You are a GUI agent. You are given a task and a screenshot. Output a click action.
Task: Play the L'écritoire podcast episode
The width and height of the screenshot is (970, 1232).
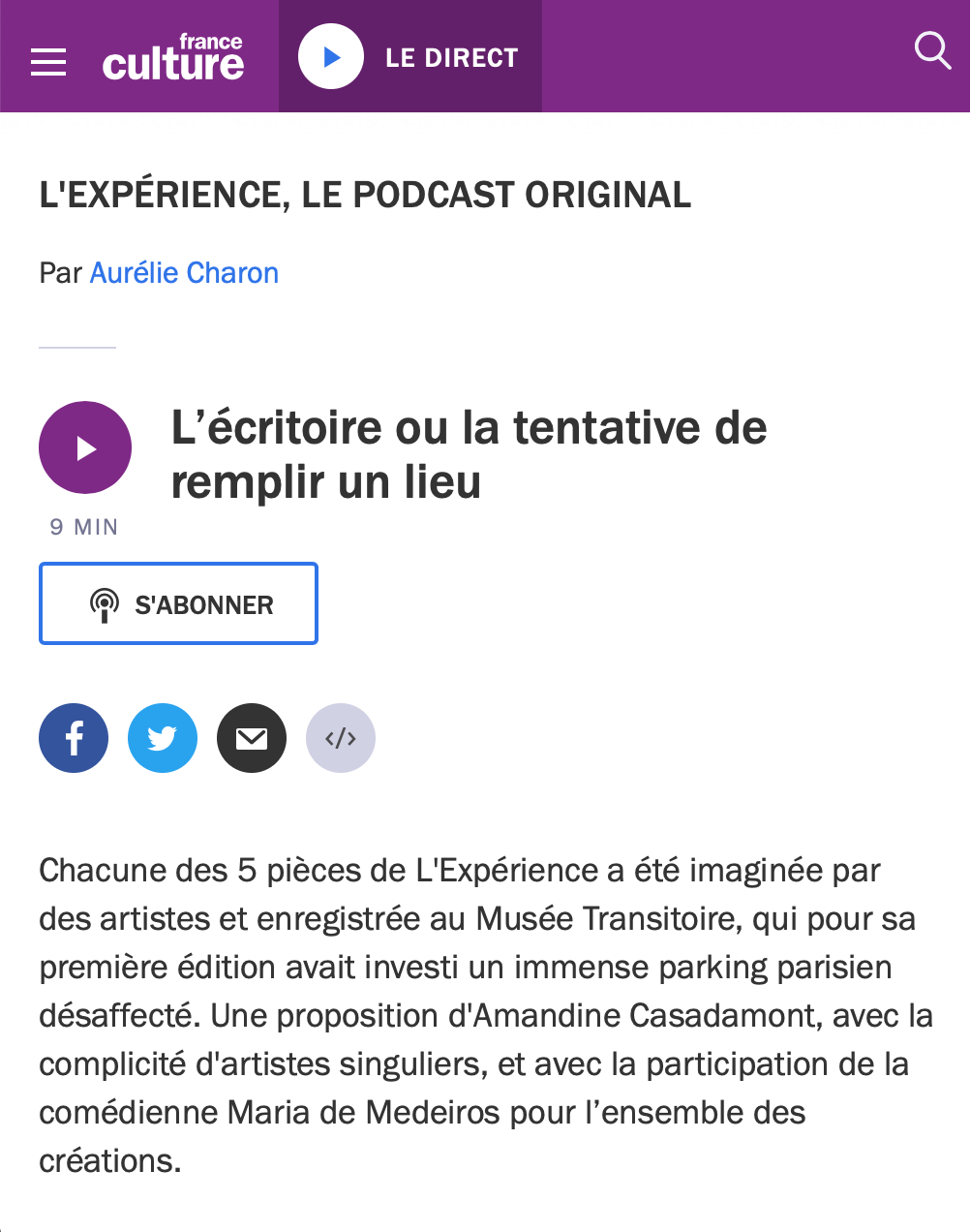click(x=85, y=447)
